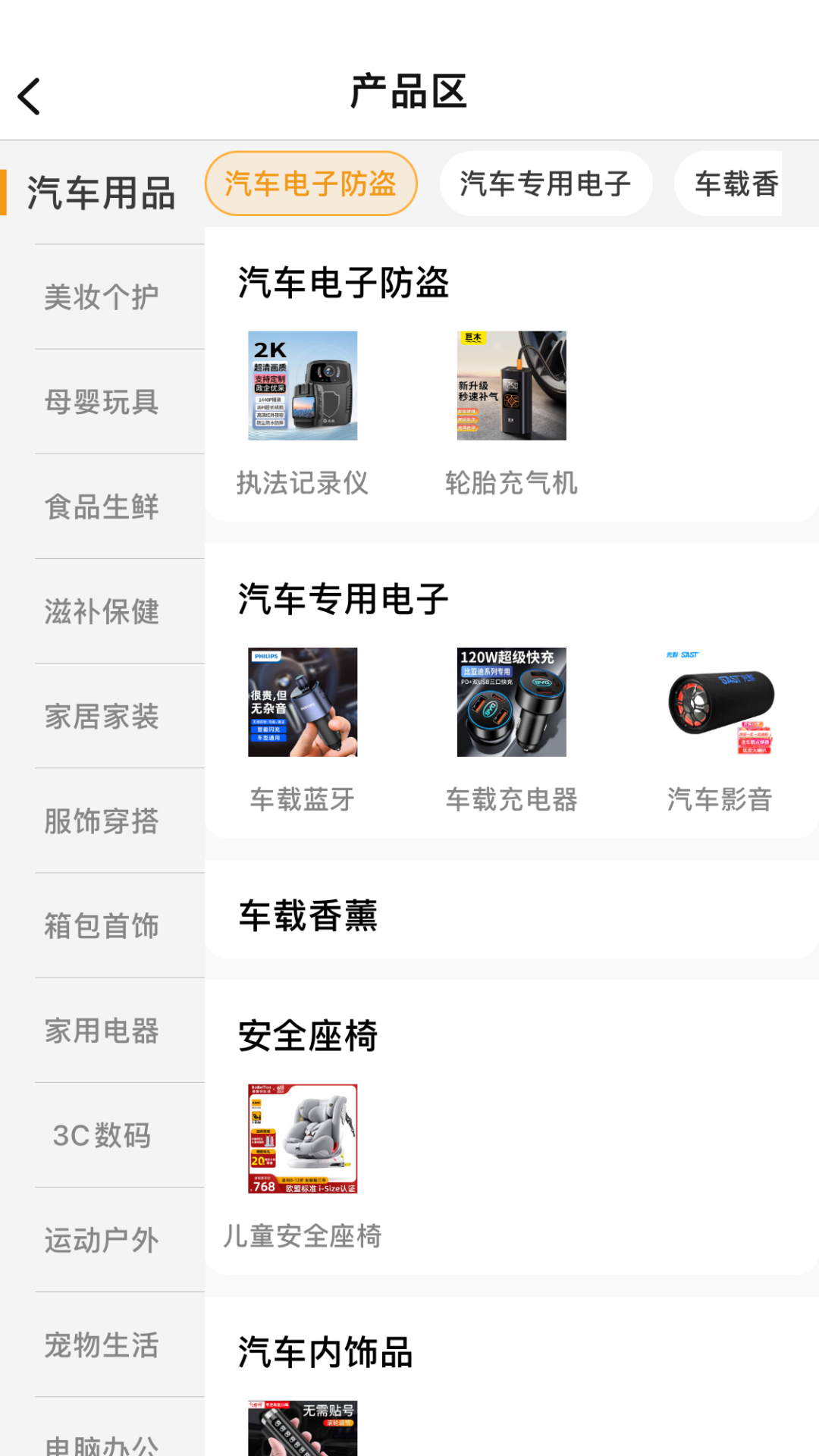Screen dimensions: 819x1456
Task: Open the 执法记录仪 product tile
Action: [303, 413]
